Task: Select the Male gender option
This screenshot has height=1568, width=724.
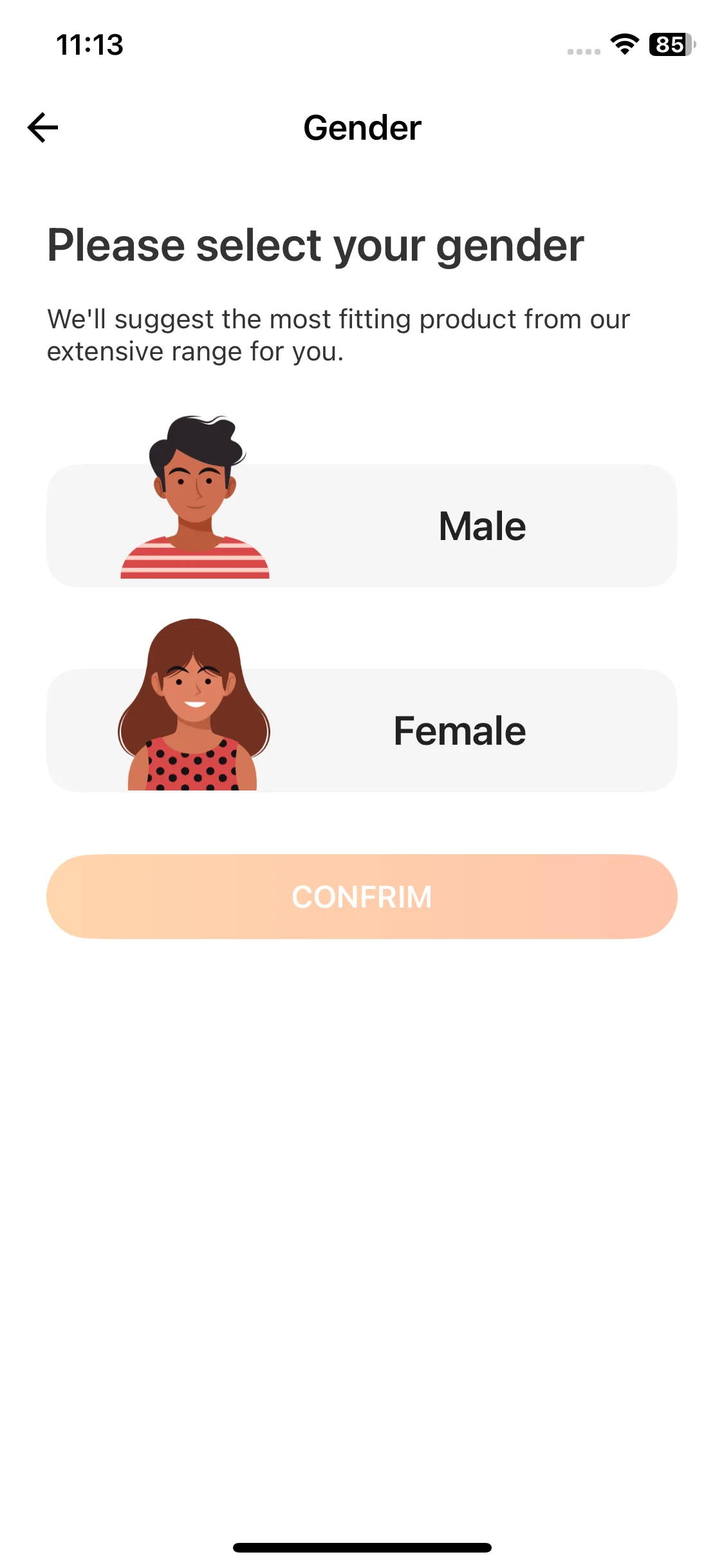Action: (362, 526)
